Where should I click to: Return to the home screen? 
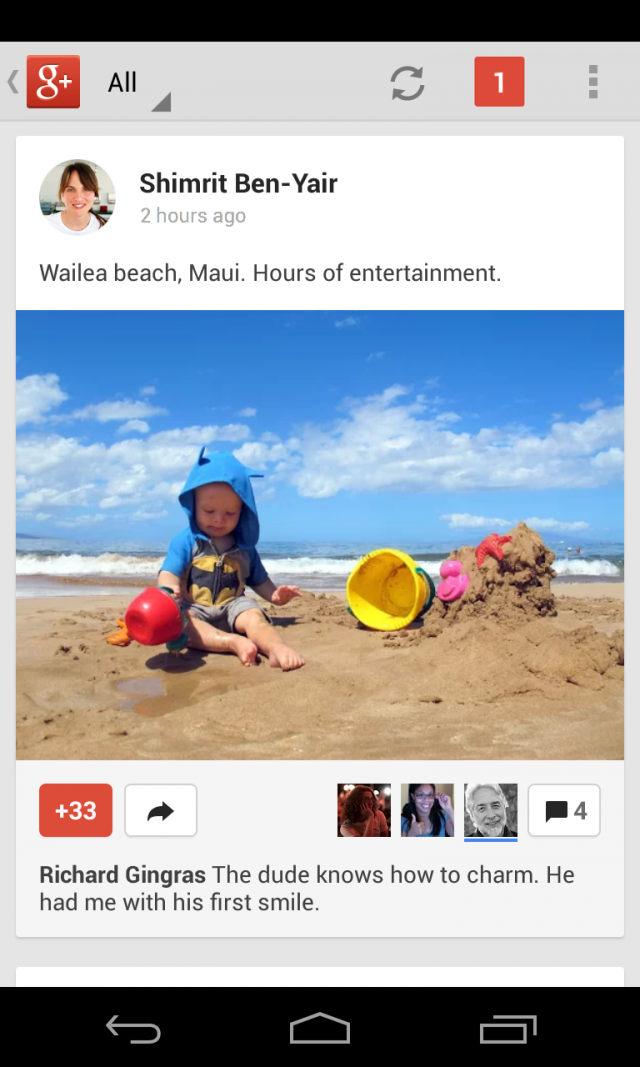tap(320, 1028)
